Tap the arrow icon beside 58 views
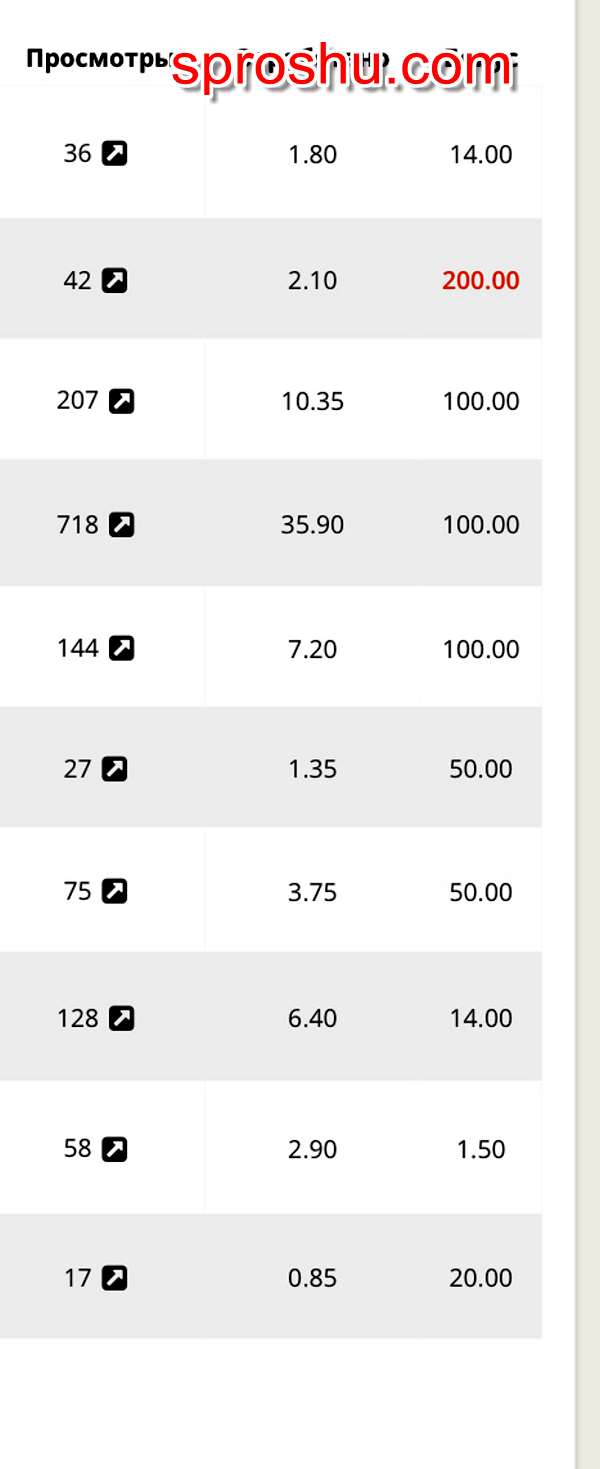The height and width of the screenshot is (1469, 600). click(115, 1149)
